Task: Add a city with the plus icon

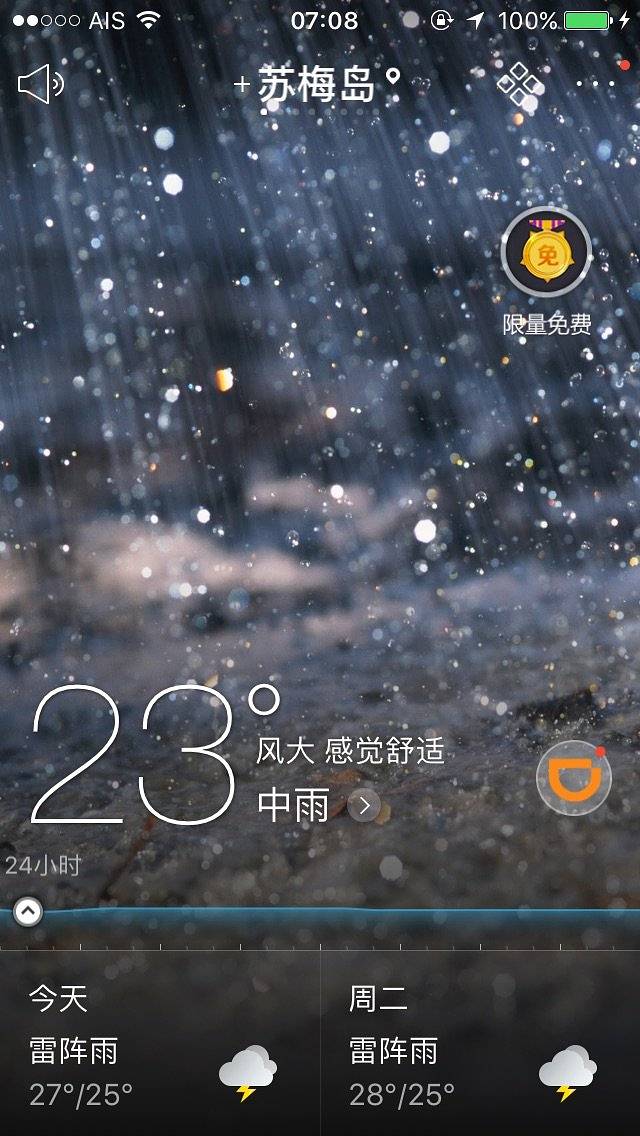Action: point(241,85)
